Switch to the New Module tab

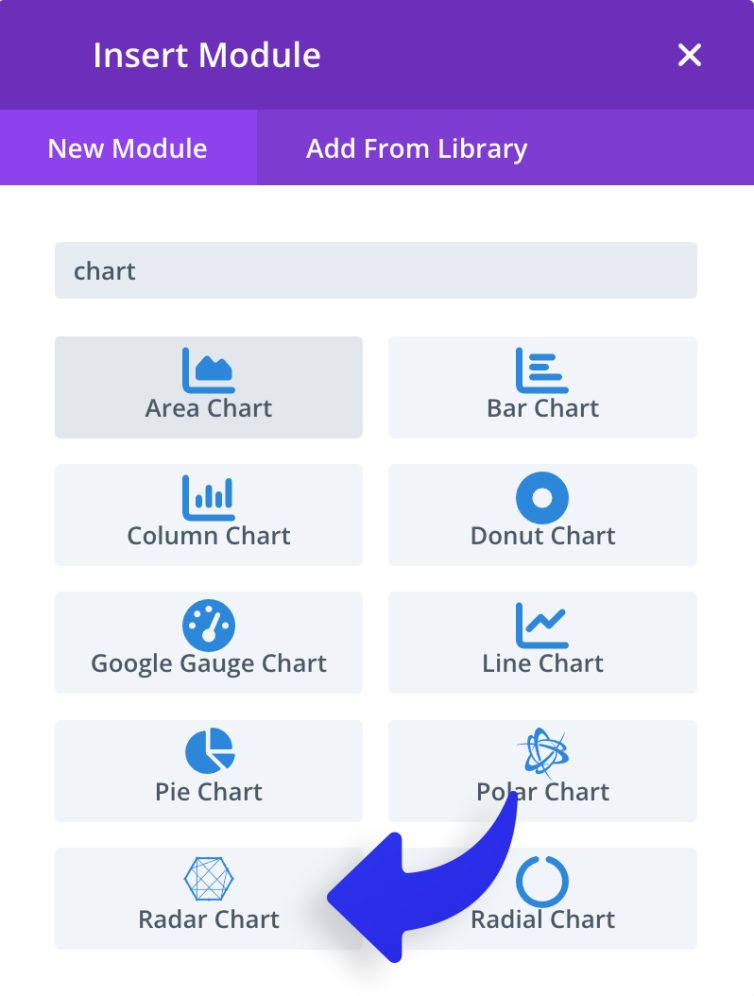click(x=128, y=149)
